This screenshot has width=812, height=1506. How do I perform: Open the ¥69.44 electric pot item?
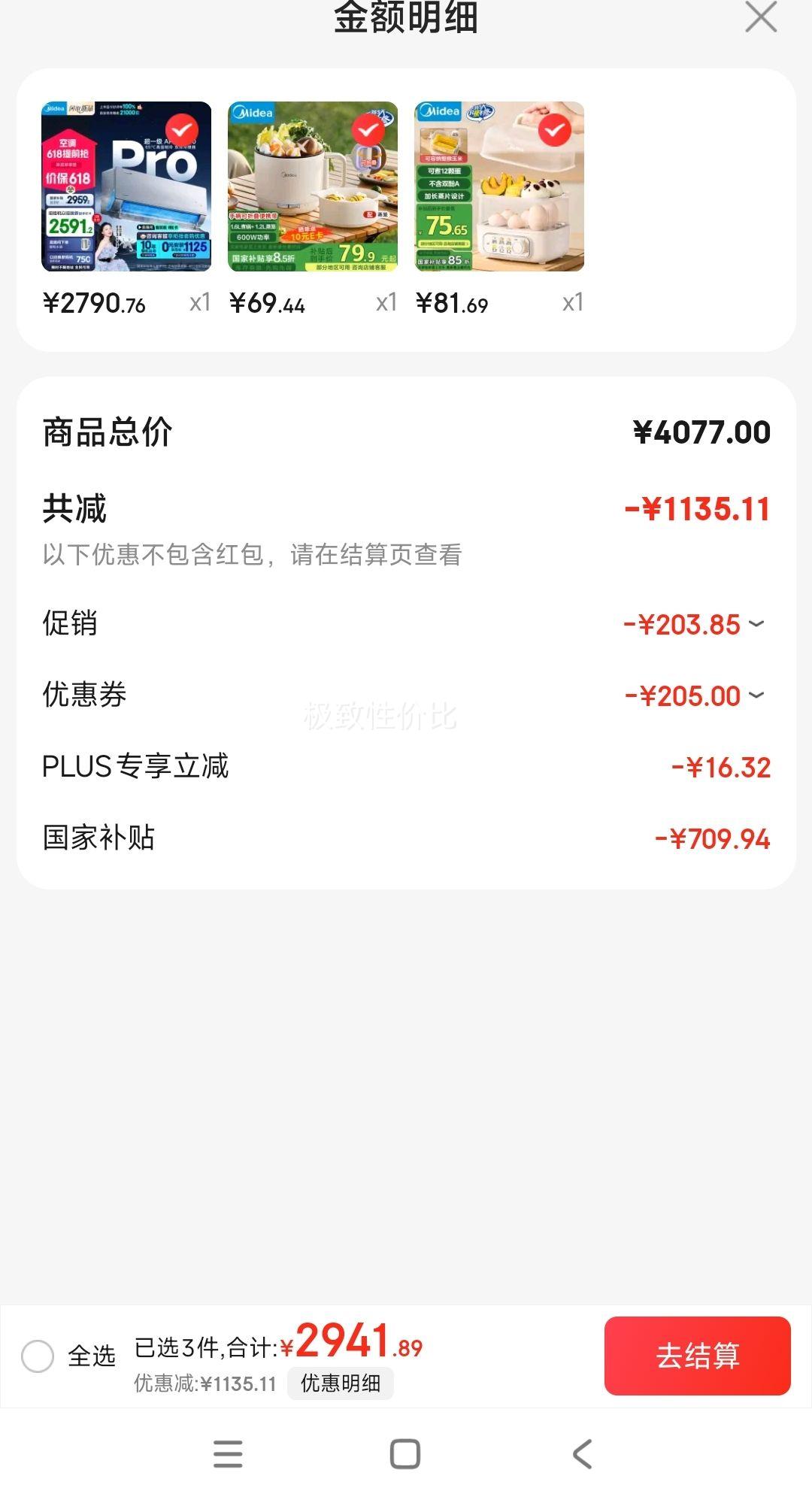[x=313, y=186]
